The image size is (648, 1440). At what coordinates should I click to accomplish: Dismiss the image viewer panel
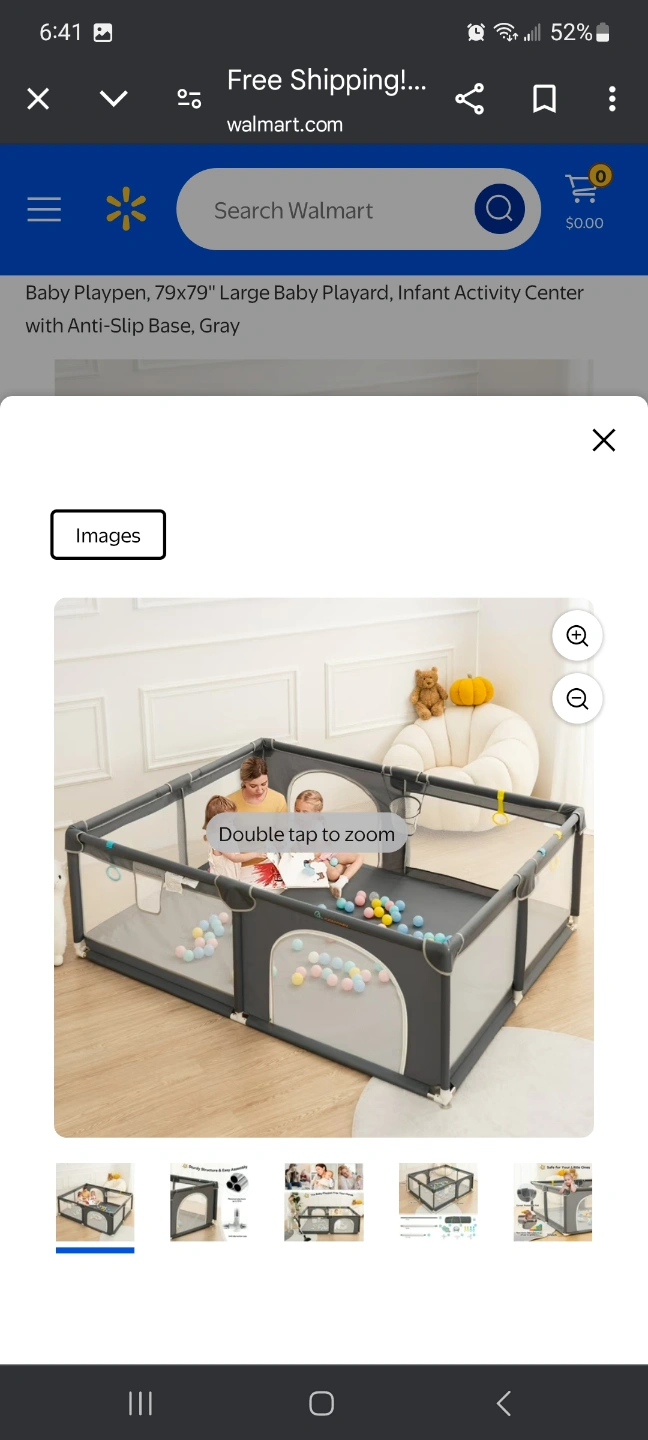(x=603, y=440)
